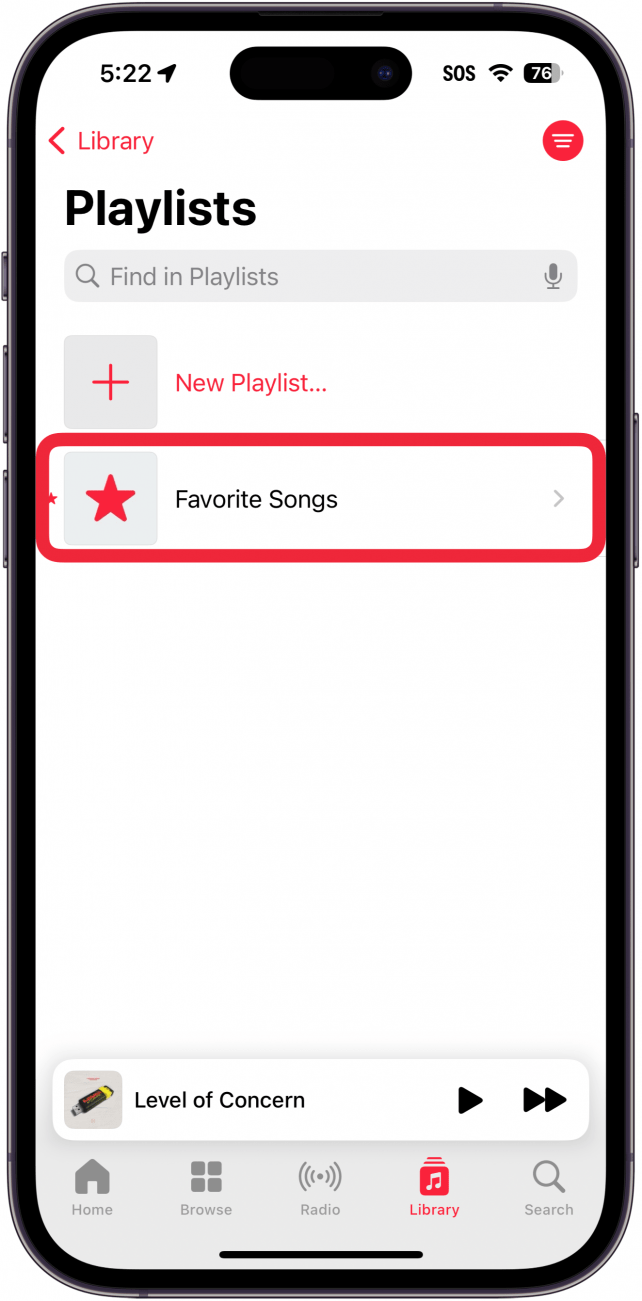Switch to the Radio tab
642x1301 pixels.
pyautogui.click(x=320, y=1188)
